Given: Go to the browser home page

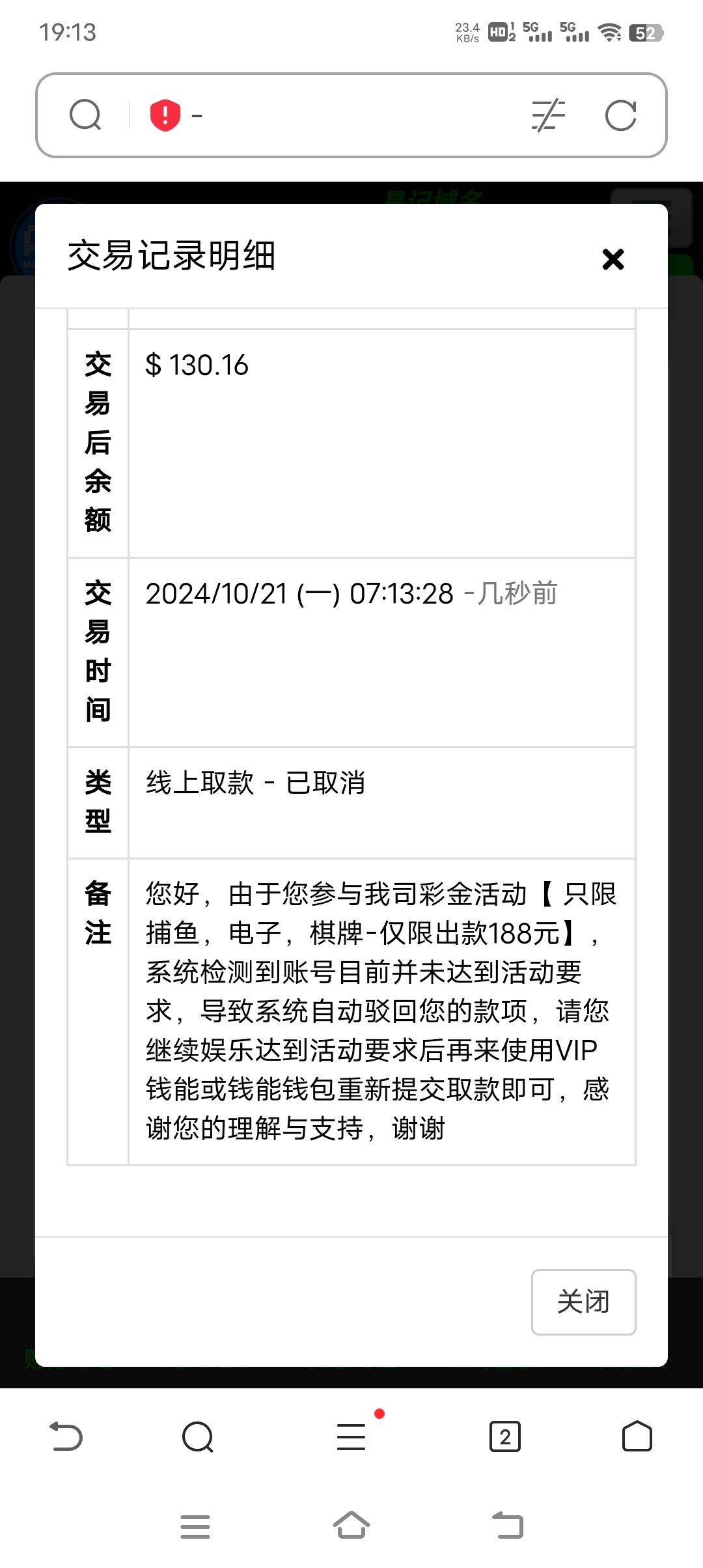Looking at the screenshot, I should coord(637,1436).
